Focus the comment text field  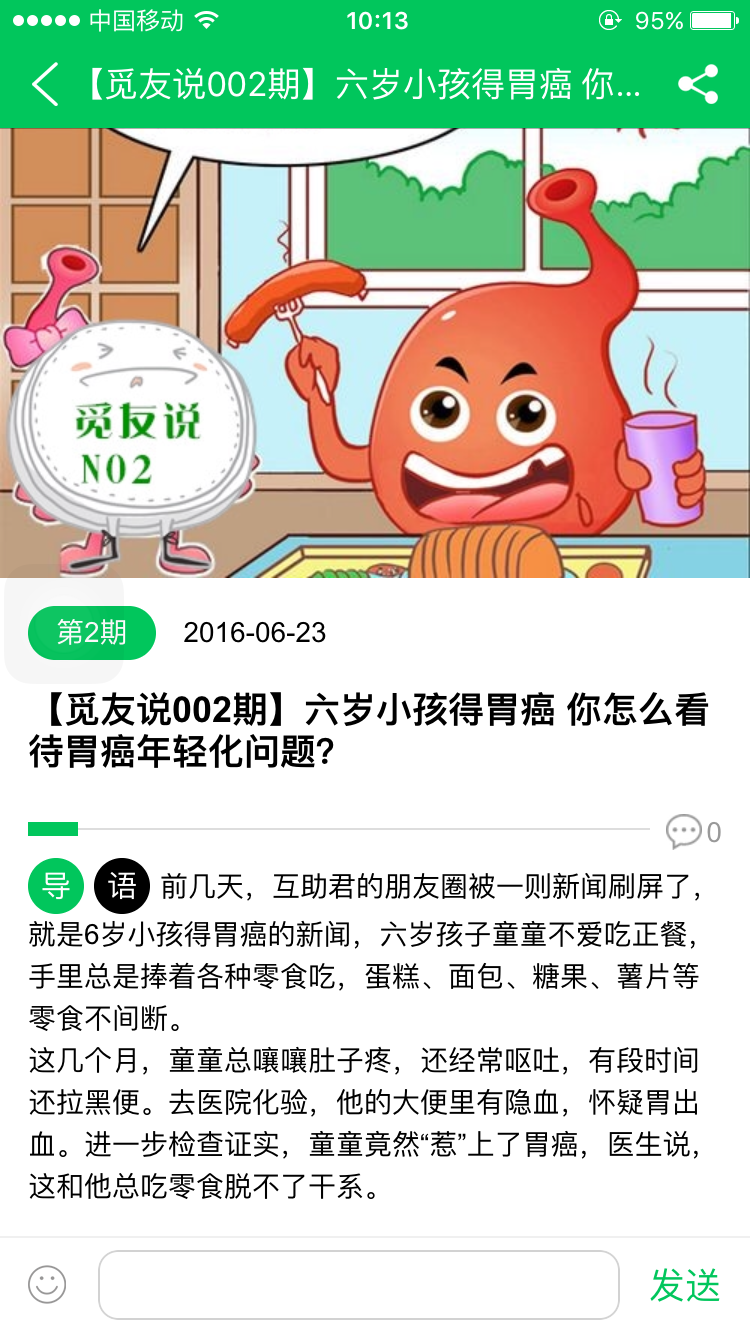click(358, 1284)
